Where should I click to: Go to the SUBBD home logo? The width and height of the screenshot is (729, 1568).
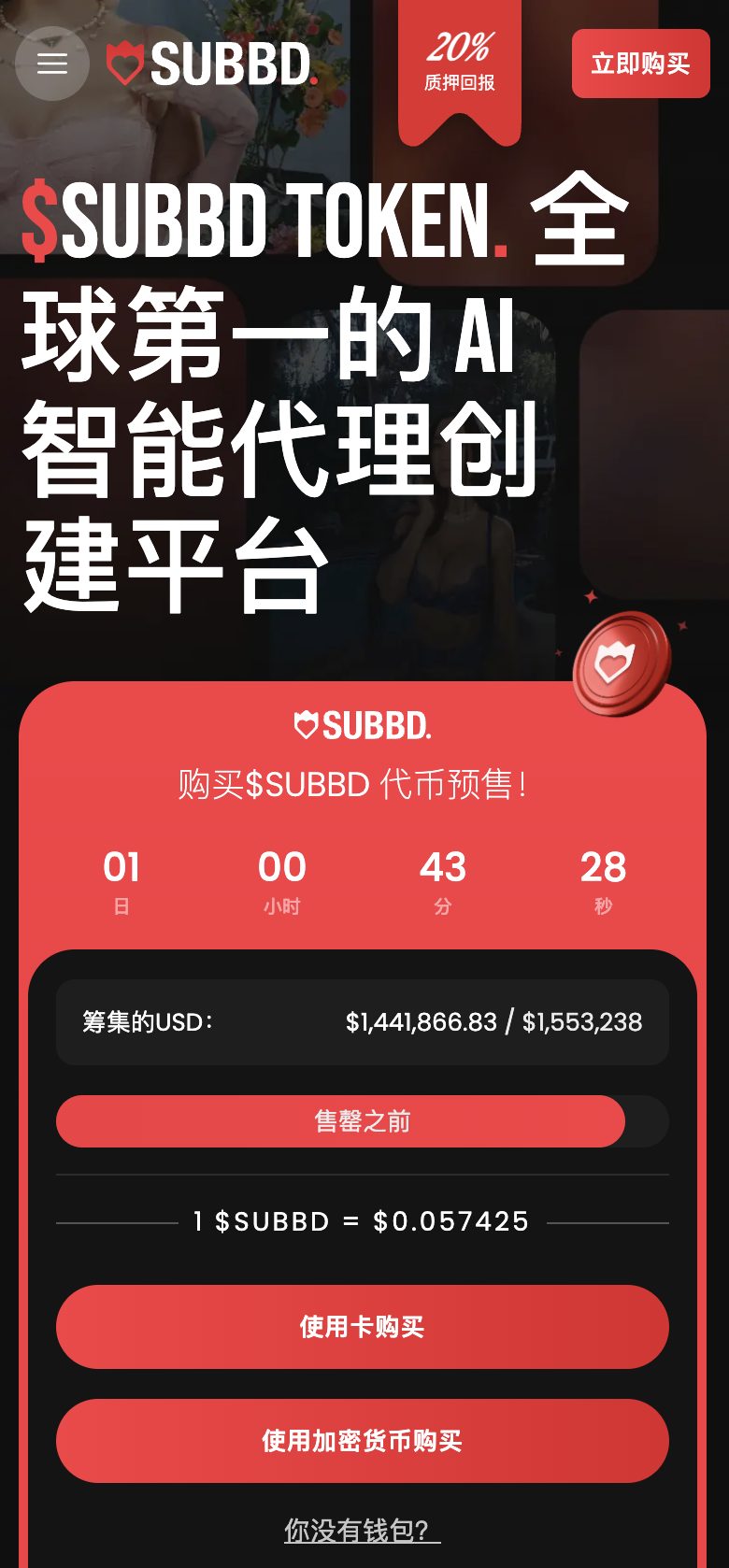213,64
